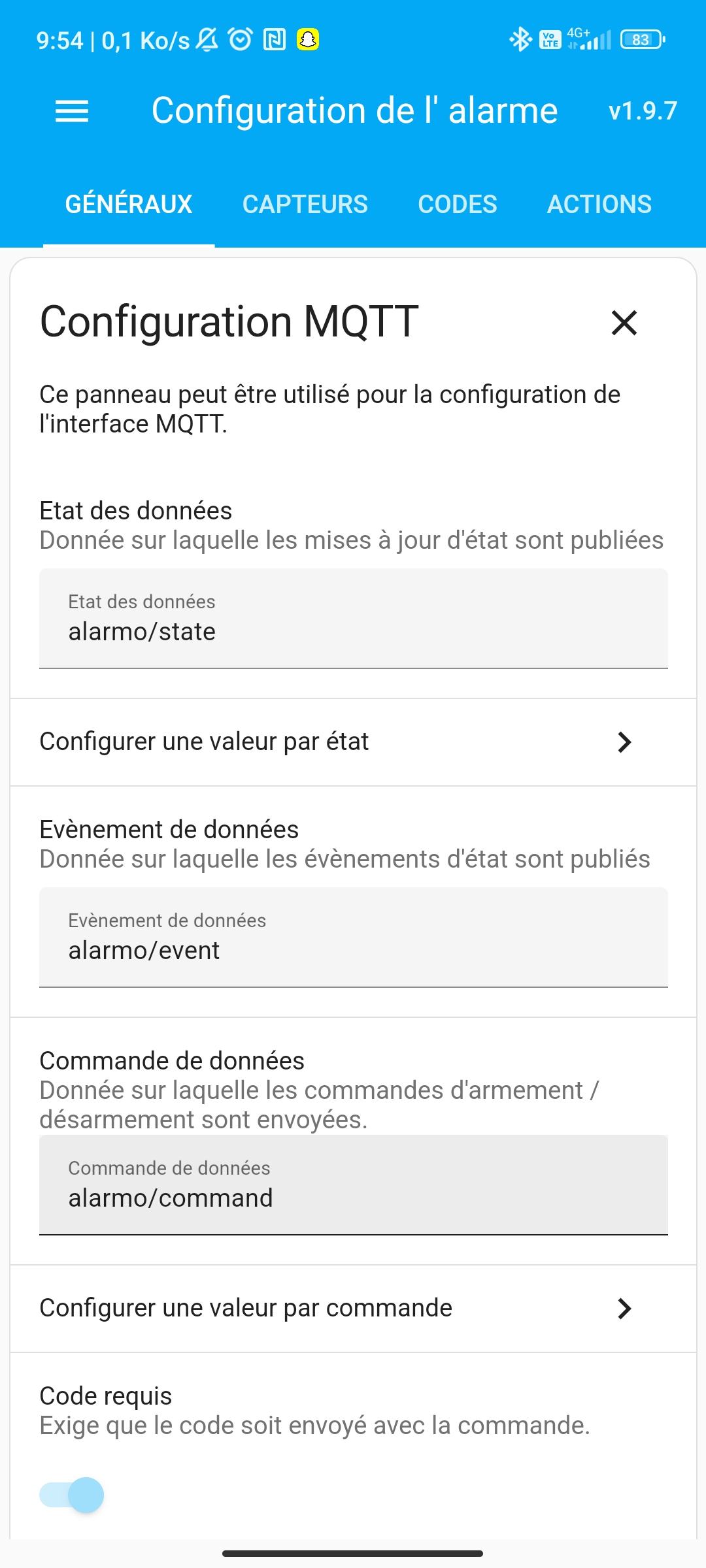The image size is (706, 1568).
Task: Open Configurer une valeur par commande
Action: click(354, 1309)
